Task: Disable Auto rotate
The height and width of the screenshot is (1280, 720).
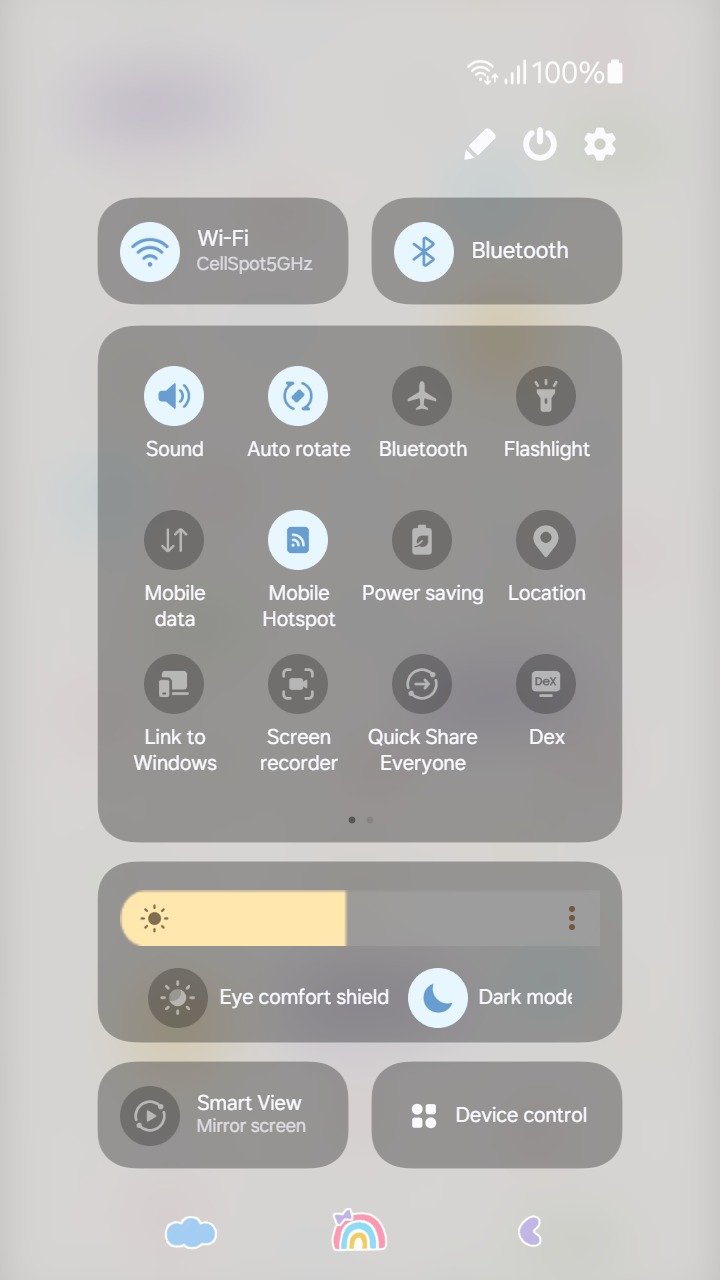Action: pyautogui.click(x=298, y=396)
